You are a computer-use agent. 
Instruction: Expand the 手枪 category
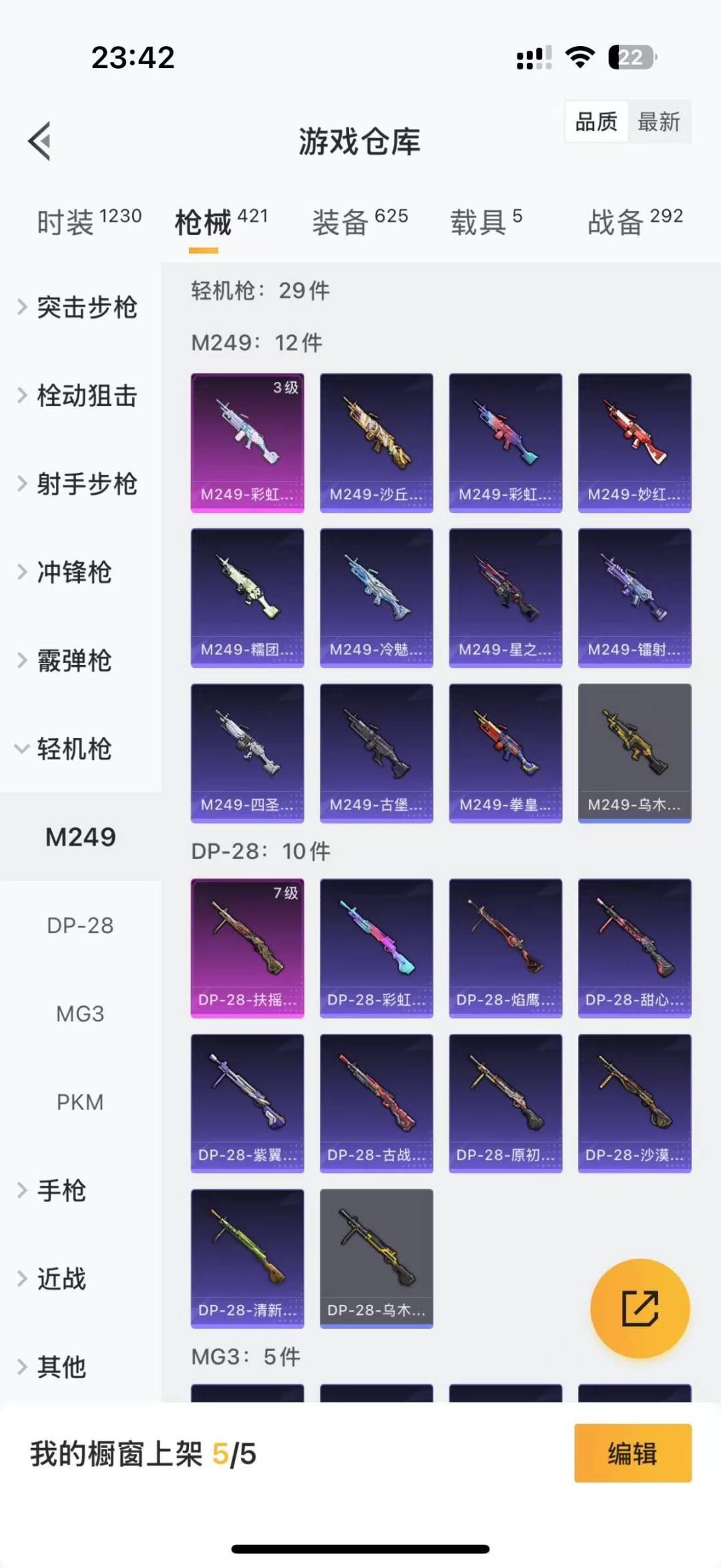60,1191
